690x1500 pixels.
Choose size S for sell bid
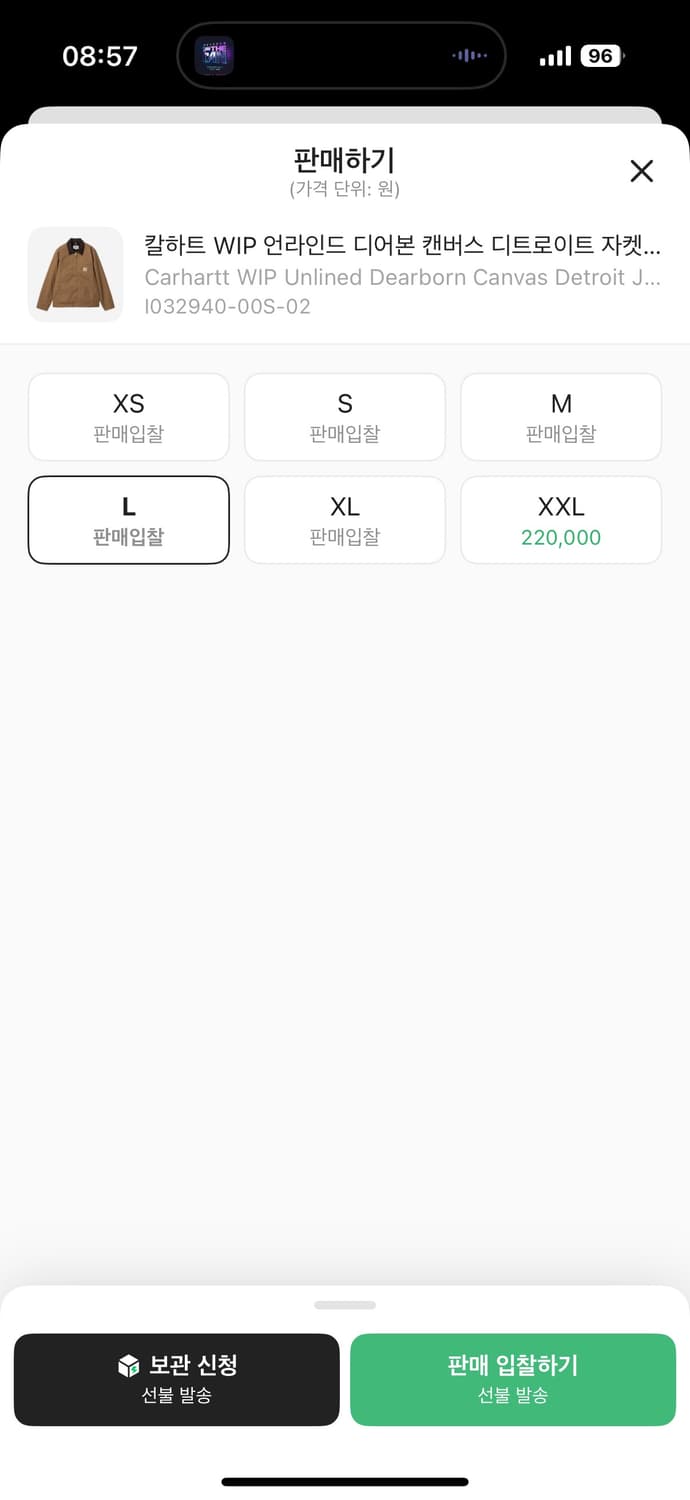[345, 417]
